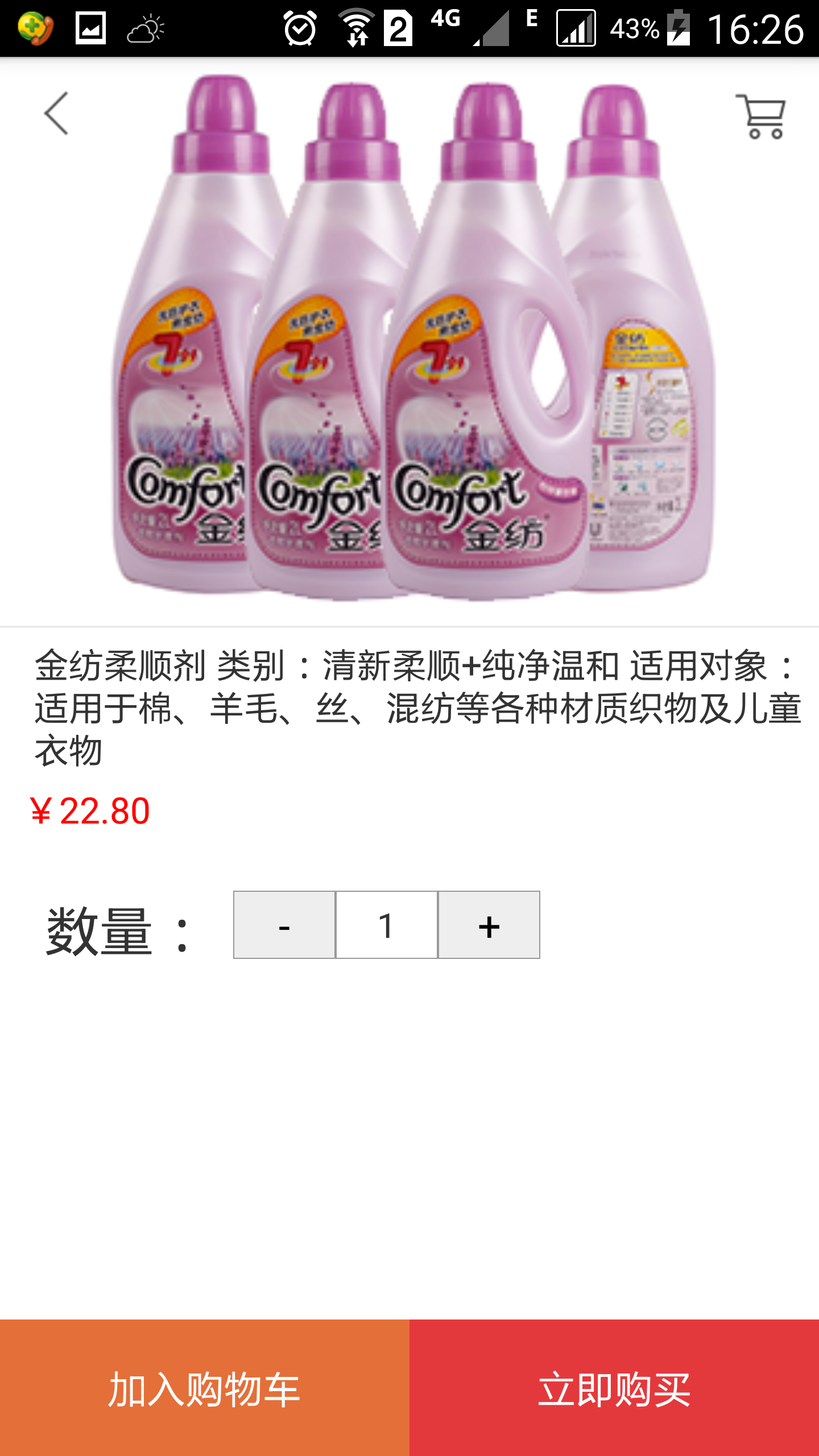
Task: Decrease quantity with minus button
Action: pyautogui.click(x=284, y=925)
